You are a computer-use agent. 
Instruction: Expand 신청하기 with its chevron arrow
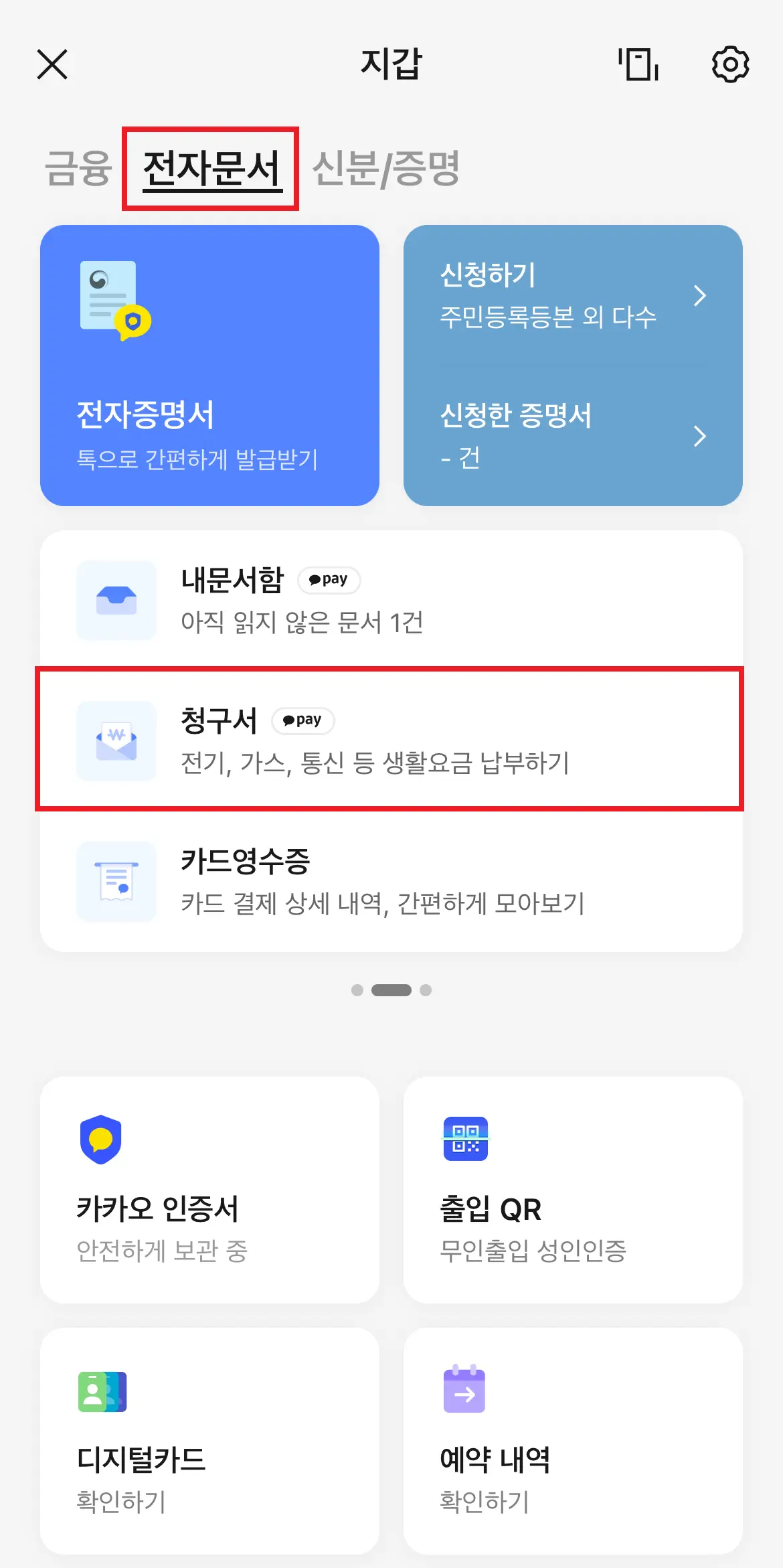click(700, 295)
